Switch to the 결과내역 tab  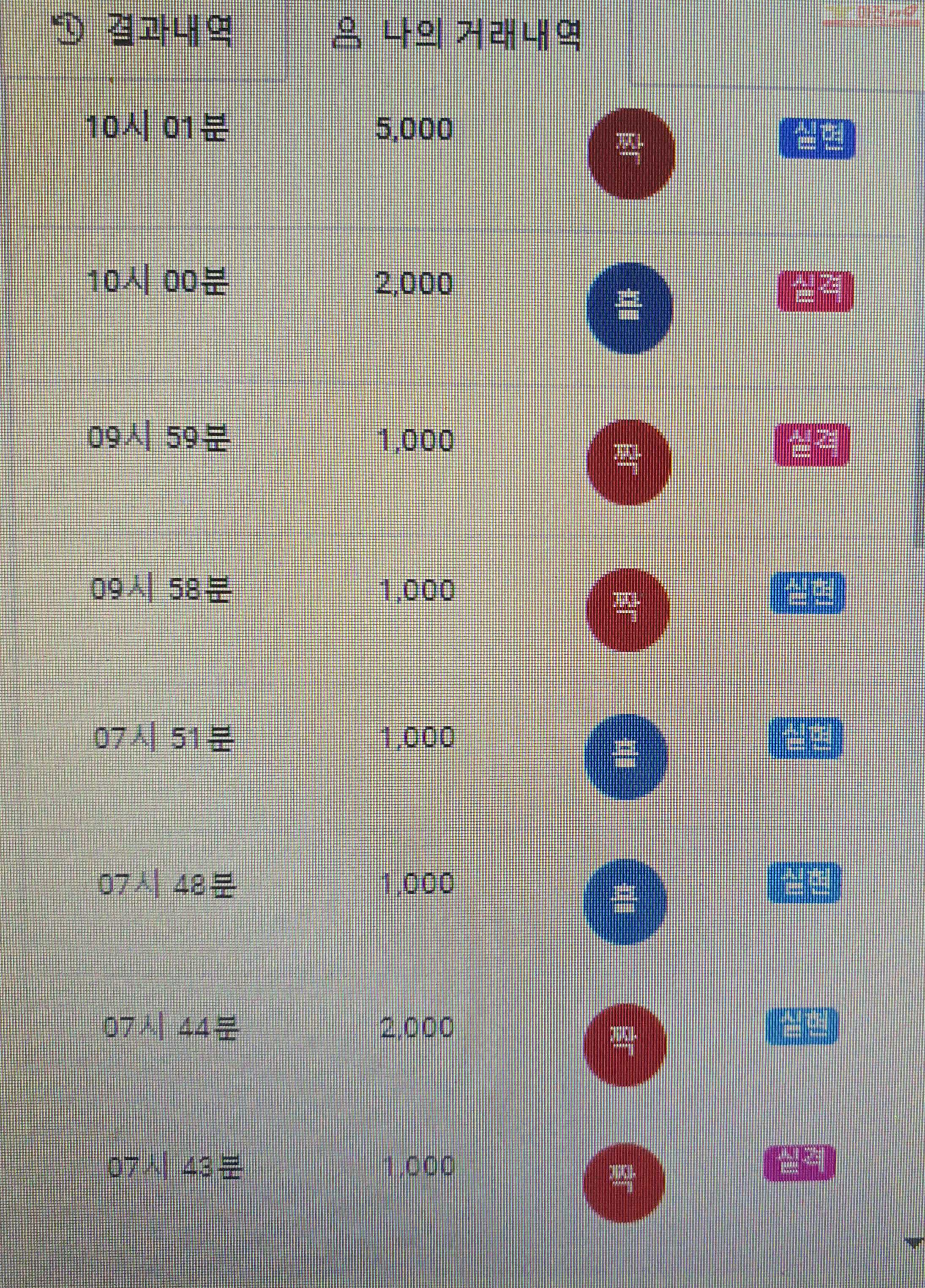click(145, 33)
